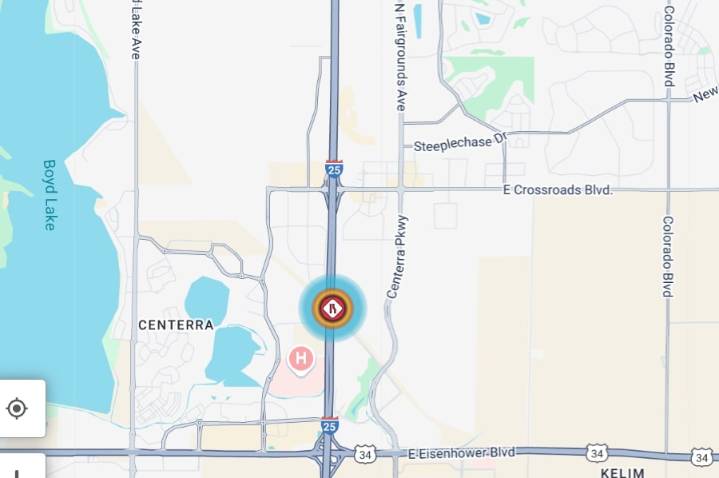Screen dimensions: 719x478
Task: Open the road incident marker on I-25
Action: pos(332,308)
